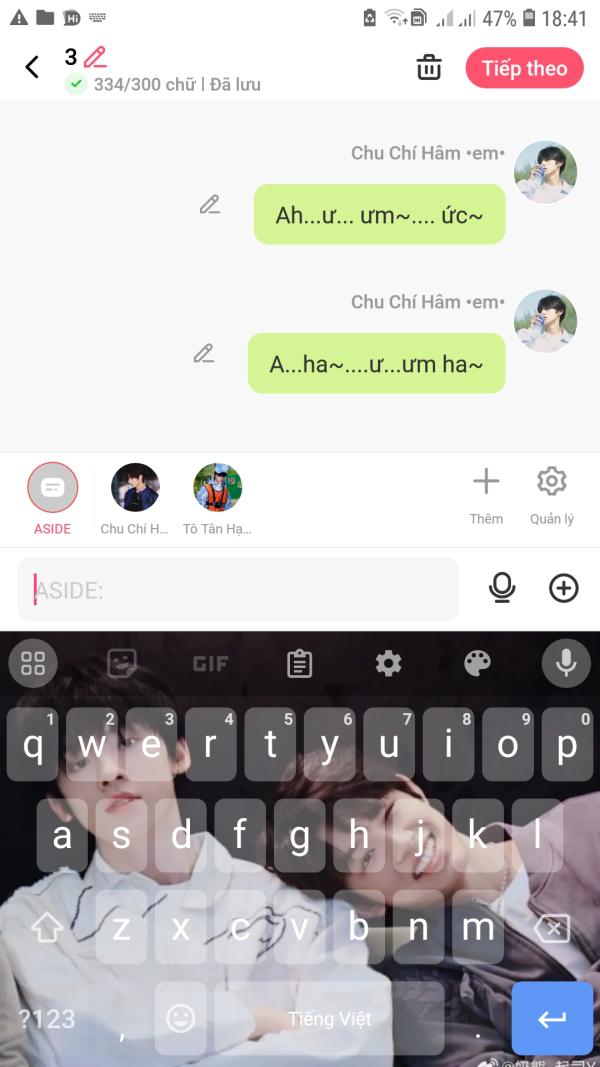Open the keyboard GIF panel

[211, 663]
